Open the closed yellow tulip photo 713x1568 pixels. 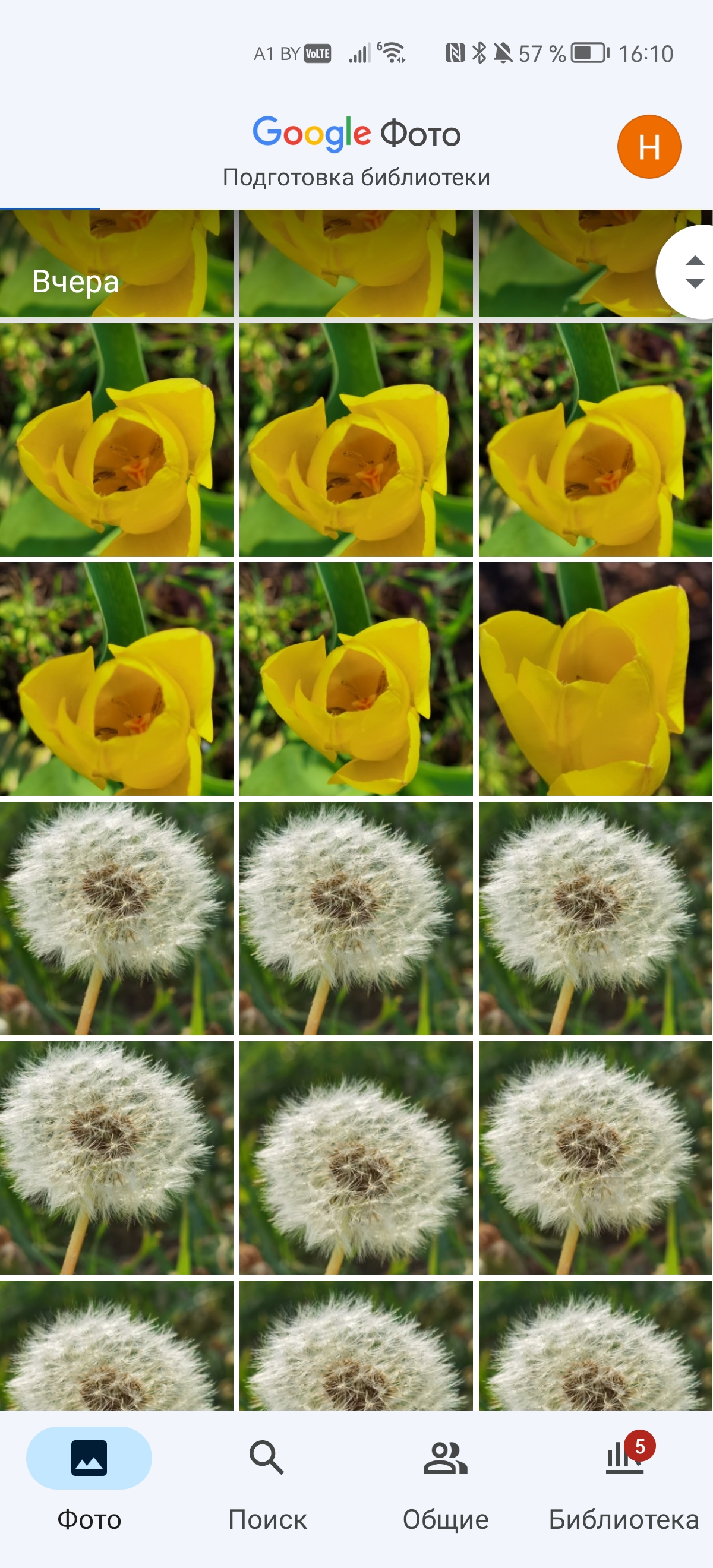click(x=595, y=679)
